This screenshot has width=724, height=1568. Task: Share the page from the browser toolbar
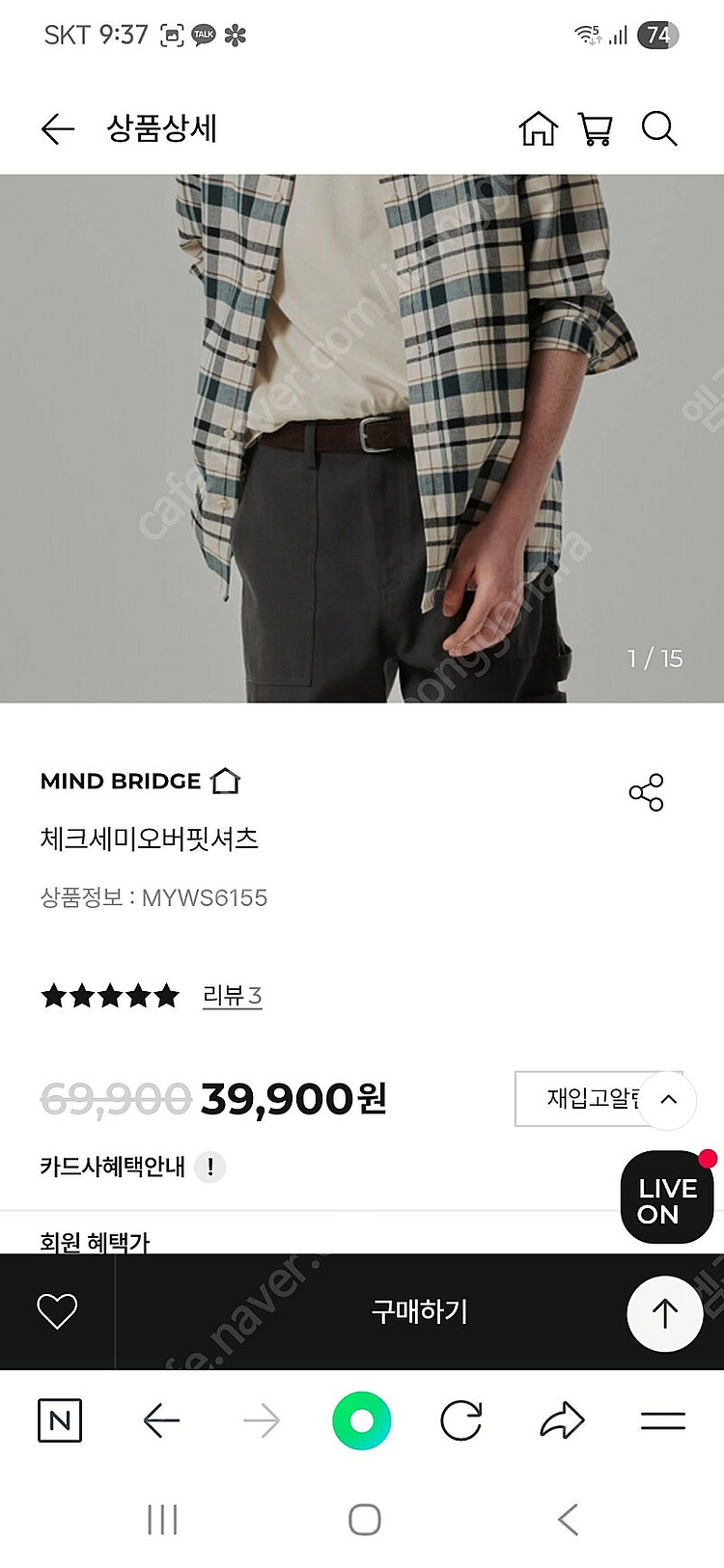click(x=562, y=1420)
